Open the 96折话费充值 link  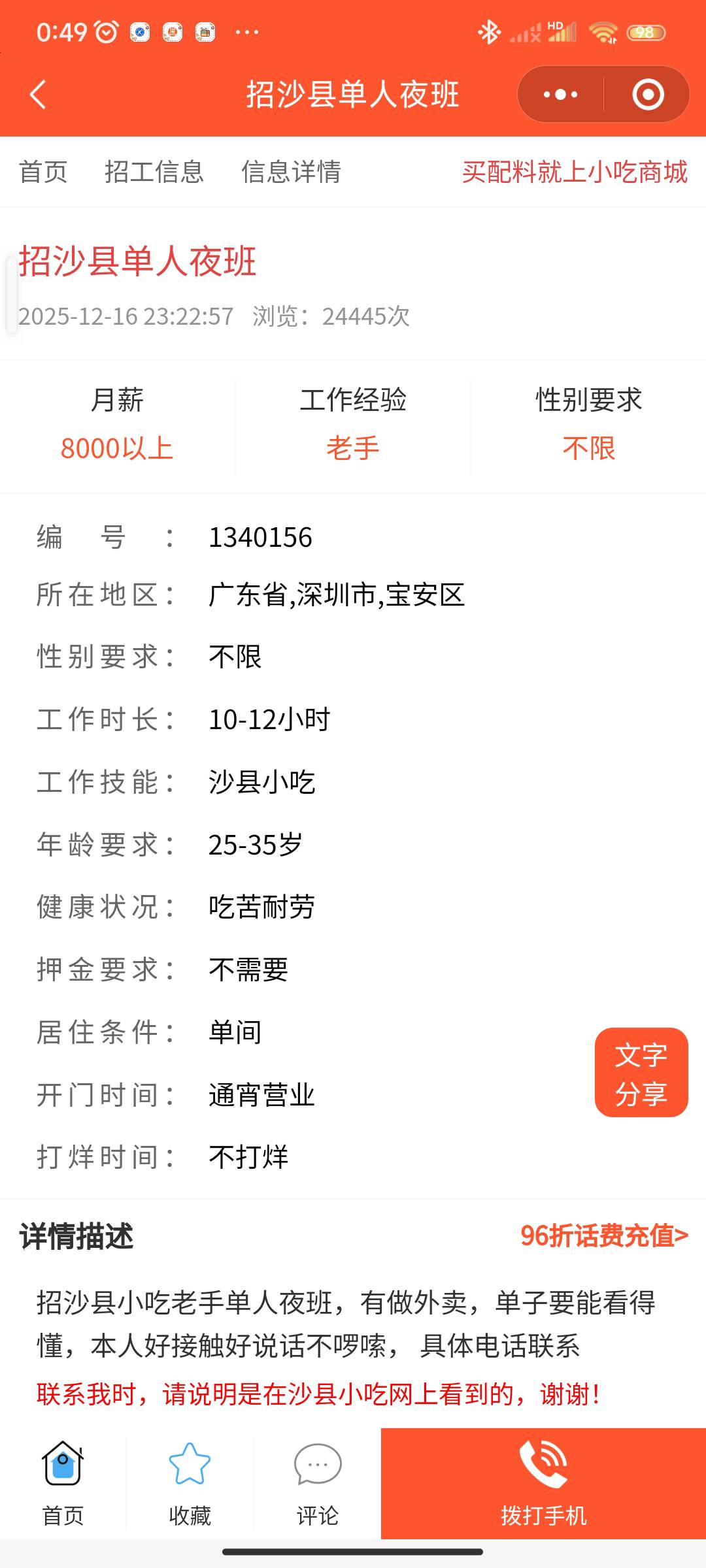point(604,1235)
